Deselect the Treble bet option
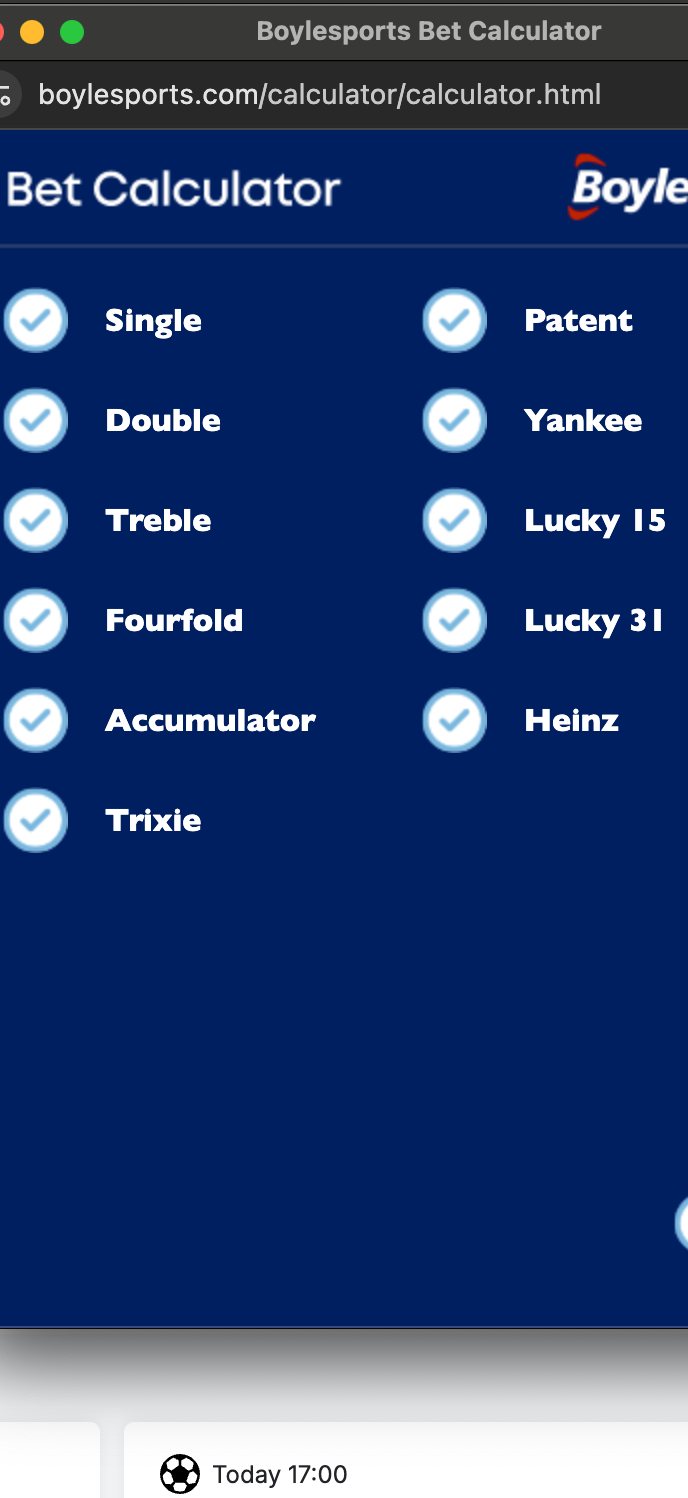This screenshot has width=688, height=1498. tap(36, 521)
